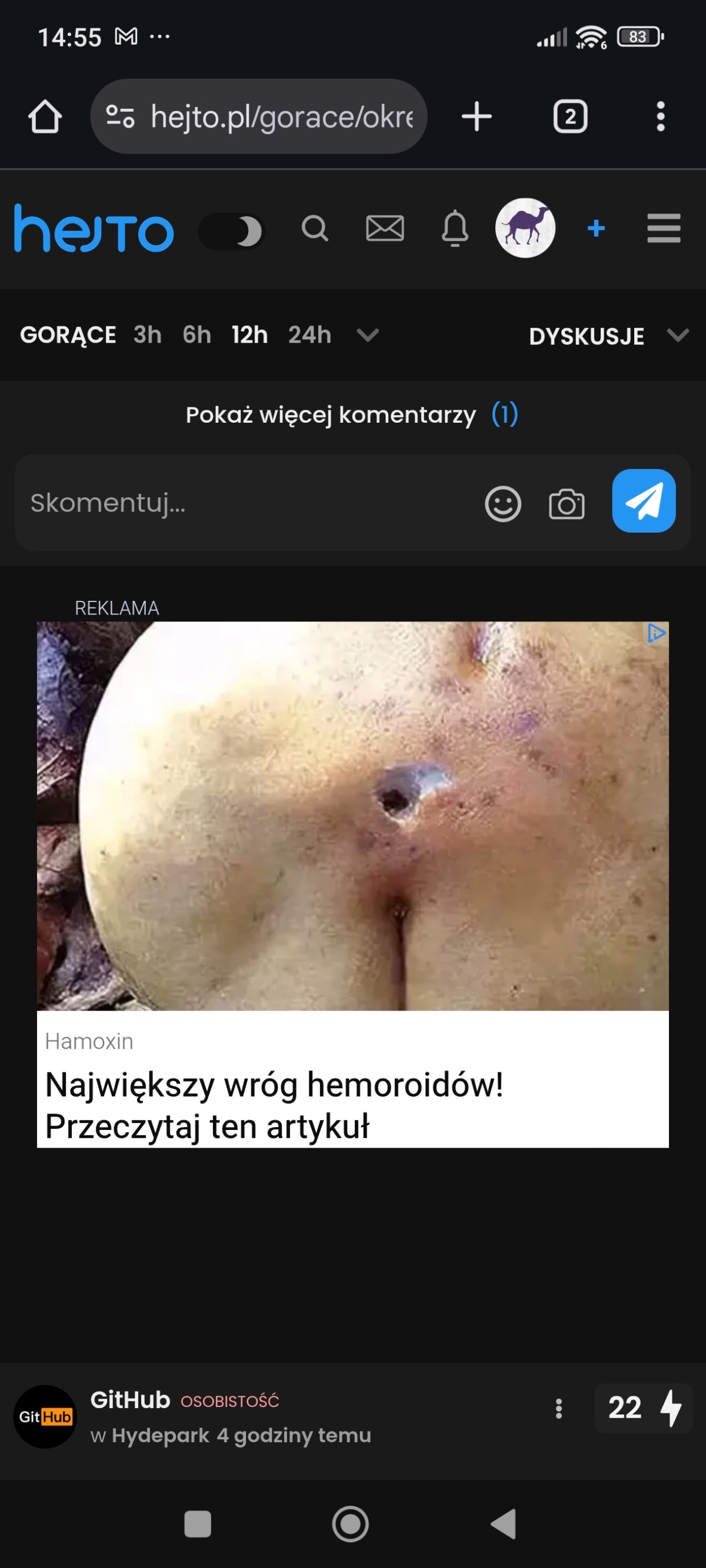
Task: Open the browser overflow menu
Action: point(660,116)
